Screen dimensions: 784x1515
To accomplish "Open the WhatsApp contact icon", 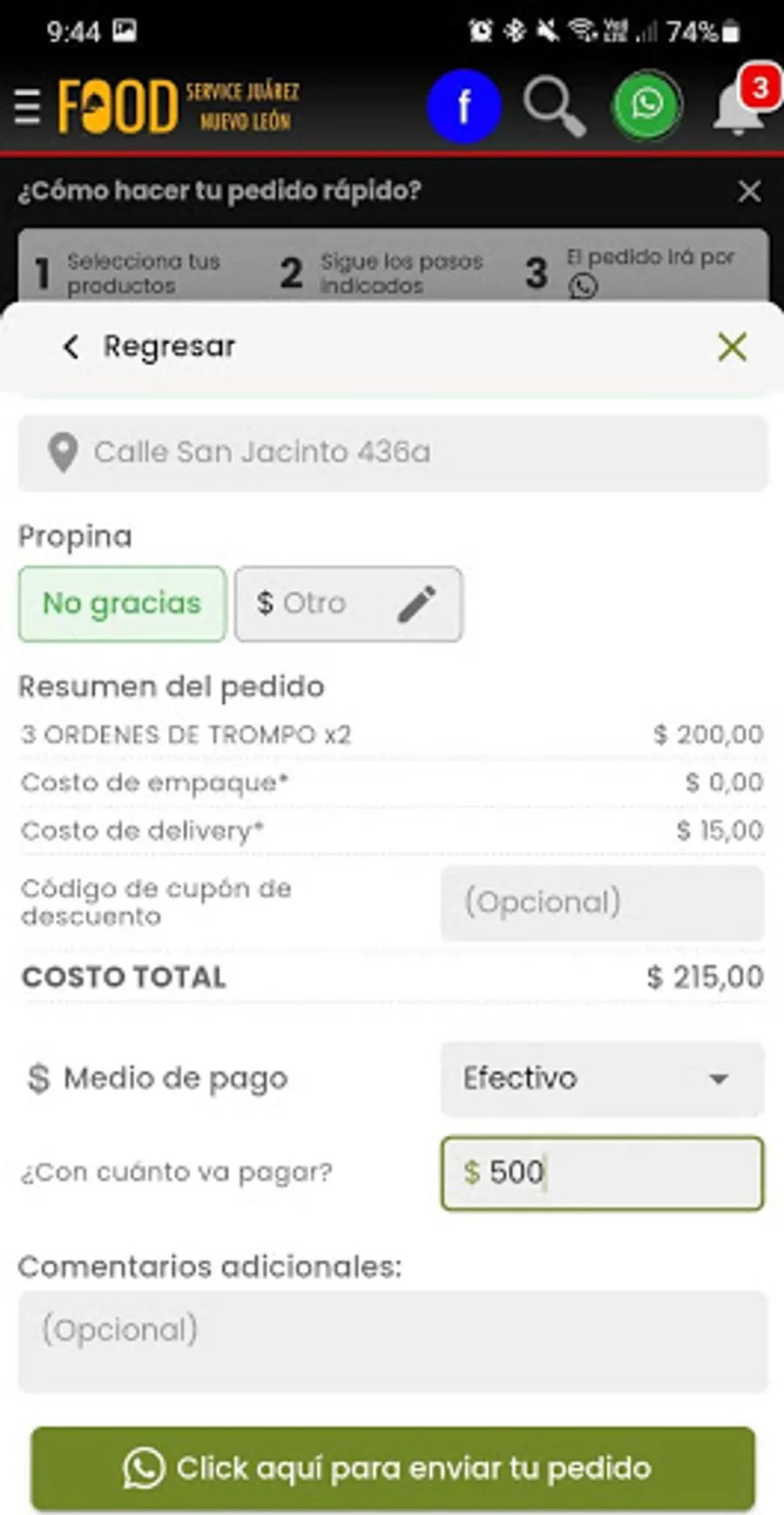I will pos(646,106).
